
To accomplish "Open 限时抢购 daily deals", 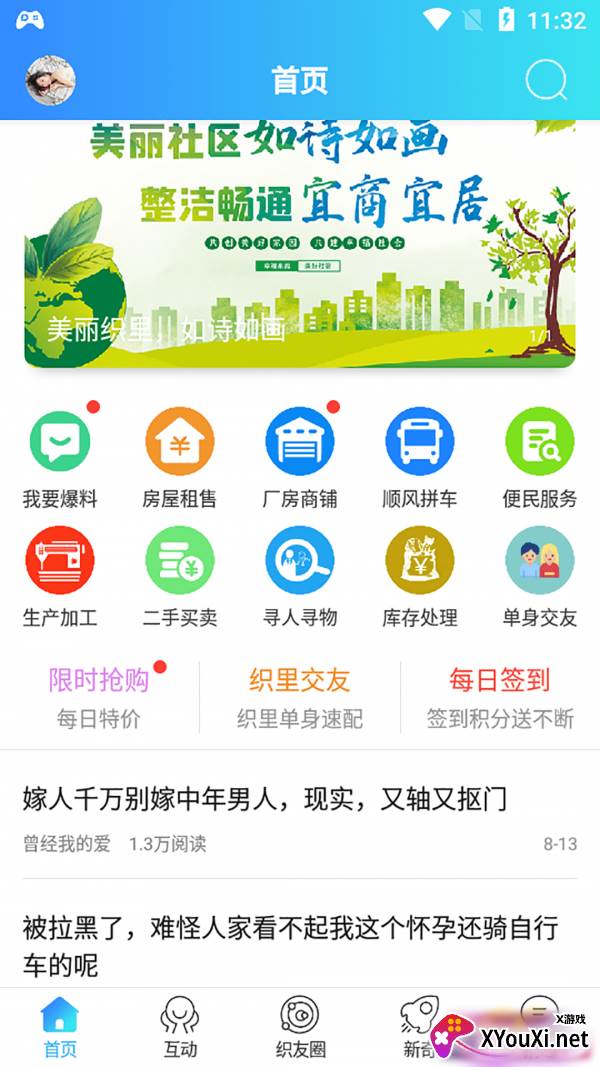I will point(99,697).
